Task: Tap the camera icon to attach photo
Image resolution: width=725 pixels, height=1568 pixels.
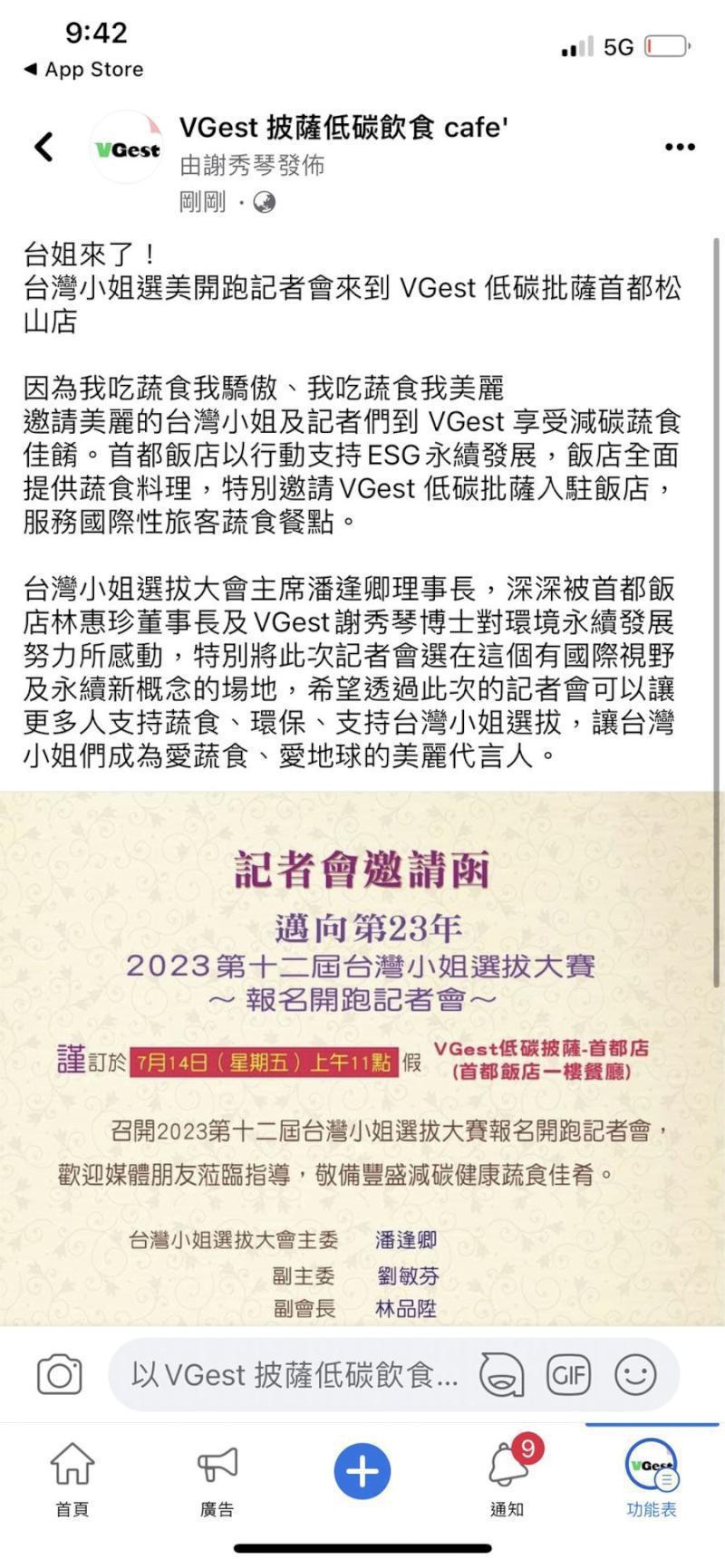Action: point(60,1375)
